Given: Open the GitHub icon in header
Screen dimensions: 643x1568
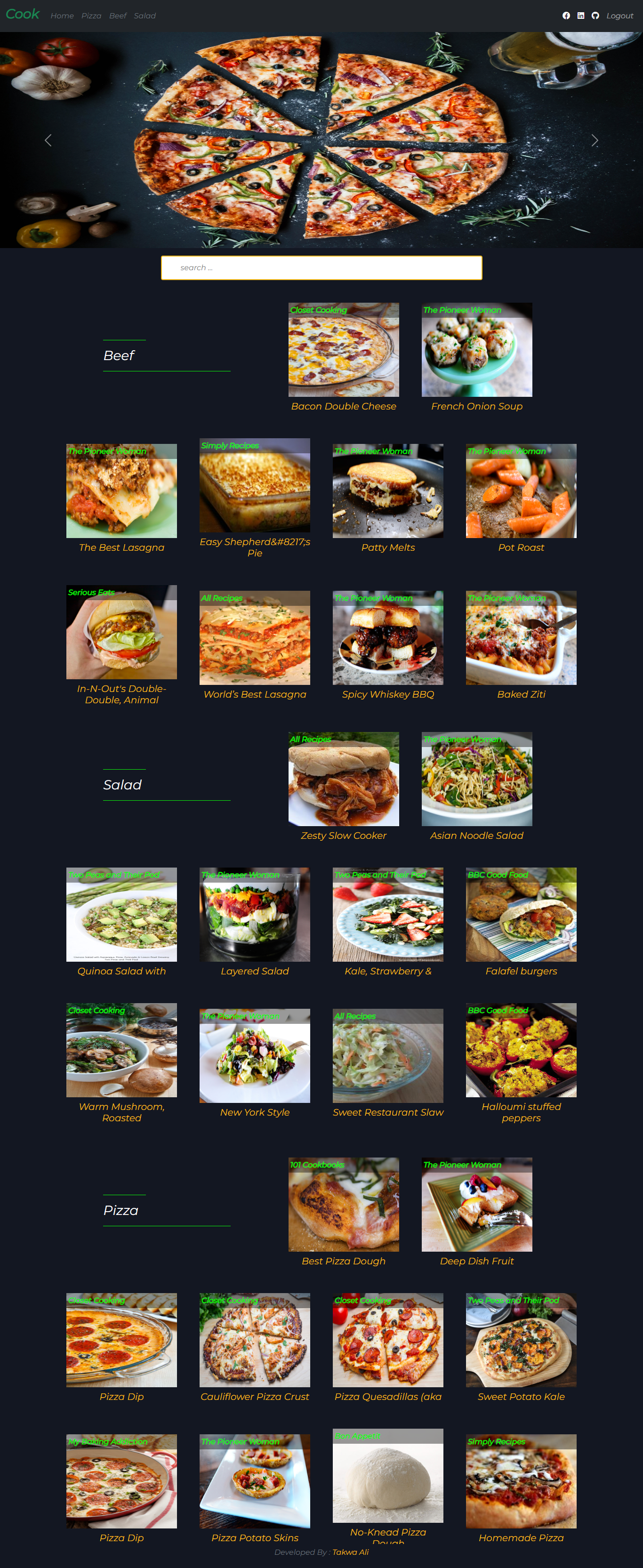Looking at the screenshot, I should (x=595, y=16).
